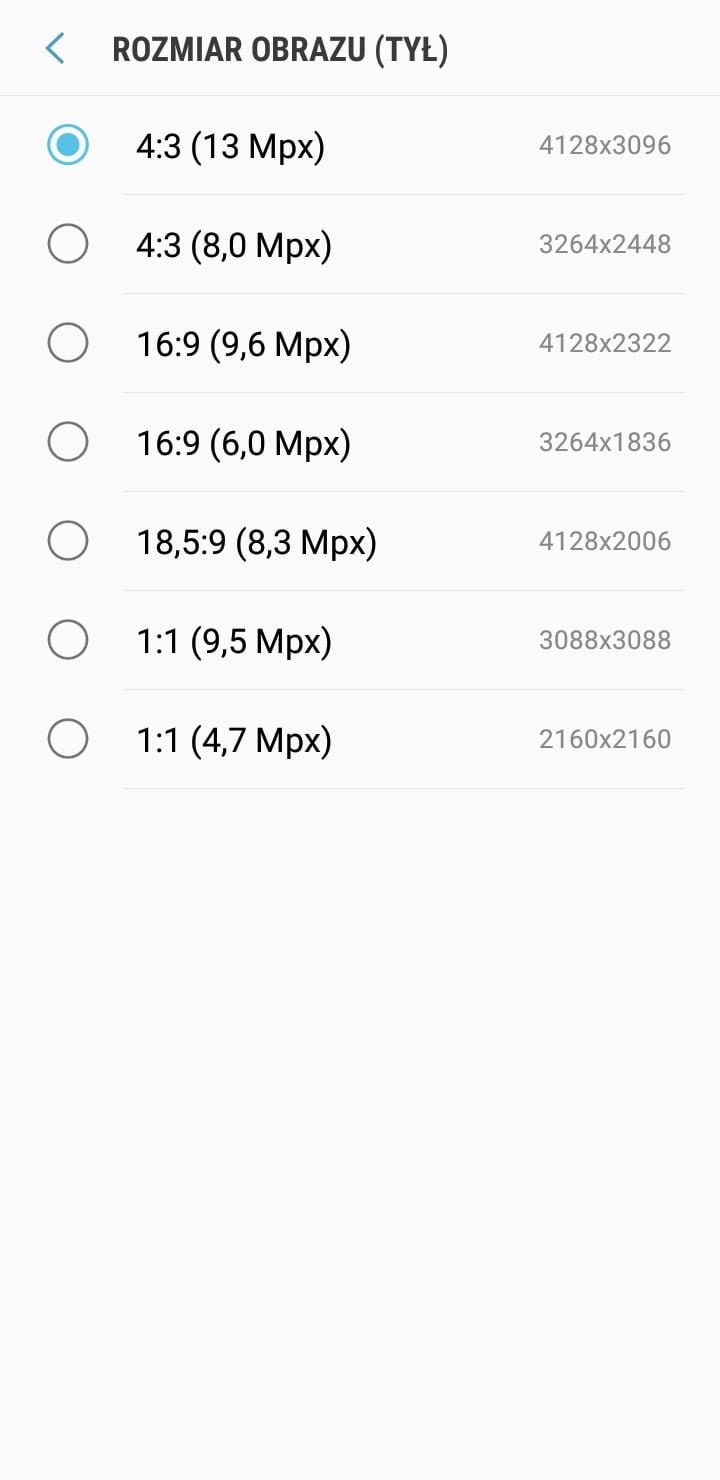The width and height of the screenshot is (720, 1480).
Task: Switch to 1:1 (4,7 Mpx) resolution
Action: tap(68, 739)
